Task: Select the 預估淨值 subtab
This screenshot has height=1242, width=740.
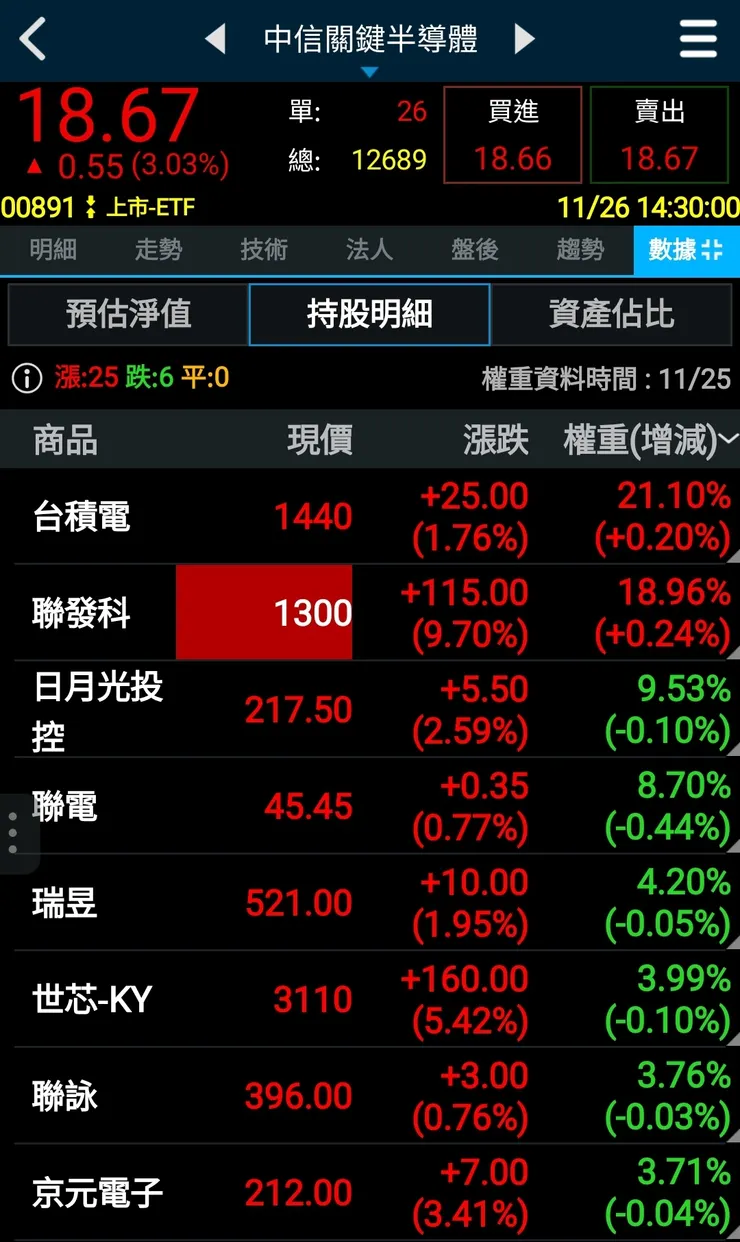Action: [127, 314]
